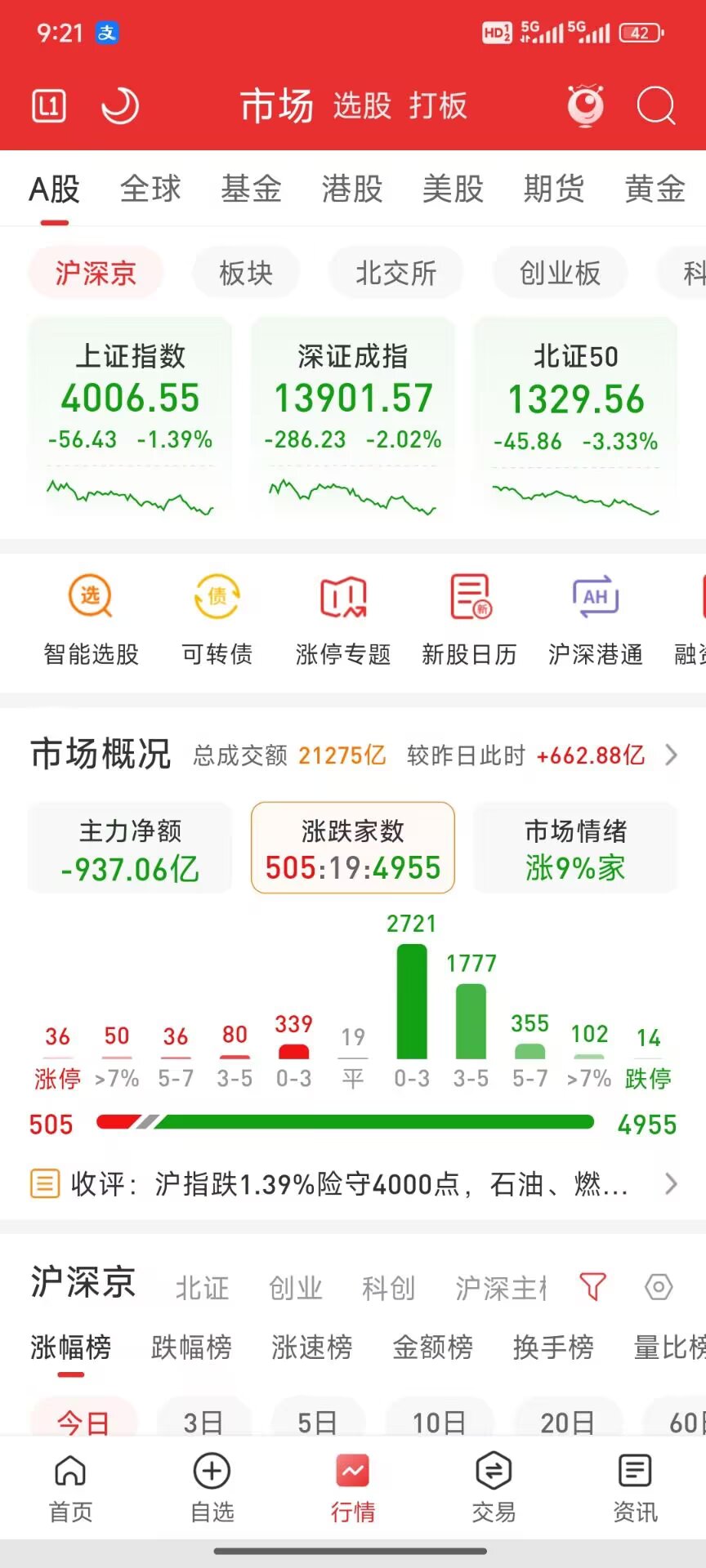Open the filter funnel in 沪深京 section
This screenshot has width=706, height=1568.
(x=593, y=1285)
